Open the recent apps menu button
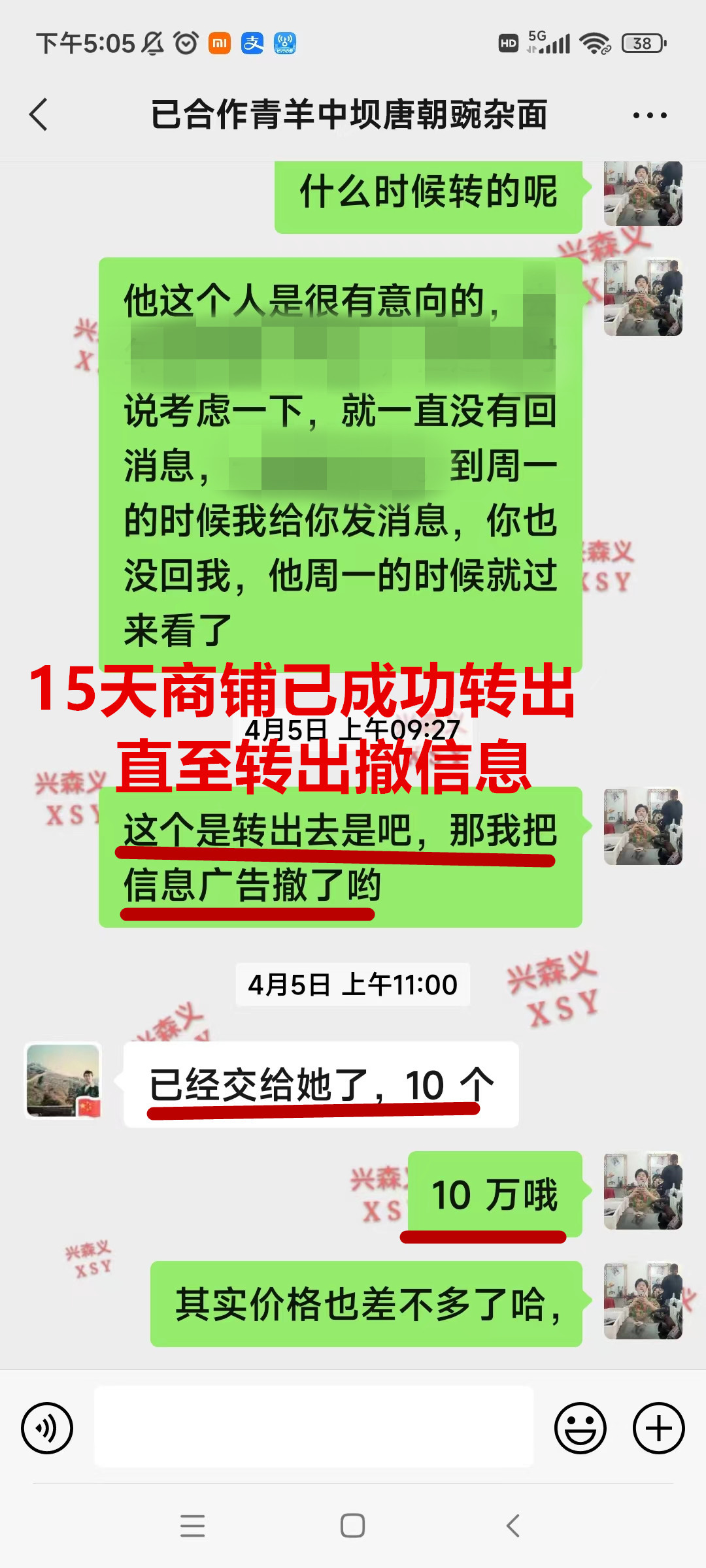706x1568 pixels. (x=192, y=1526)
